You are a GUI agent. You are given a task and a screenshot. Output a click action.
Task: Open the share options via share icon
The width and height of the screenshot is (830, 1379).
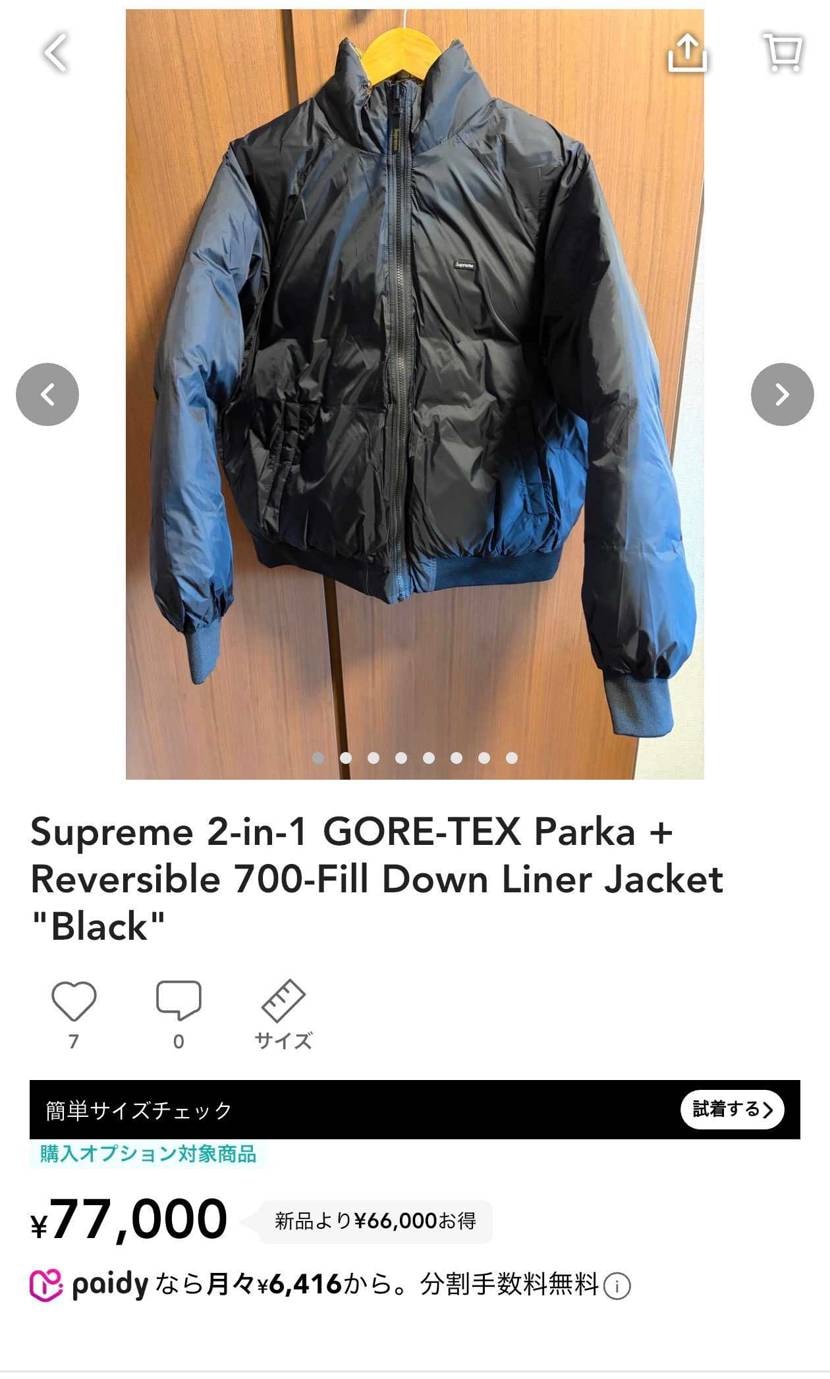point(686,52)
